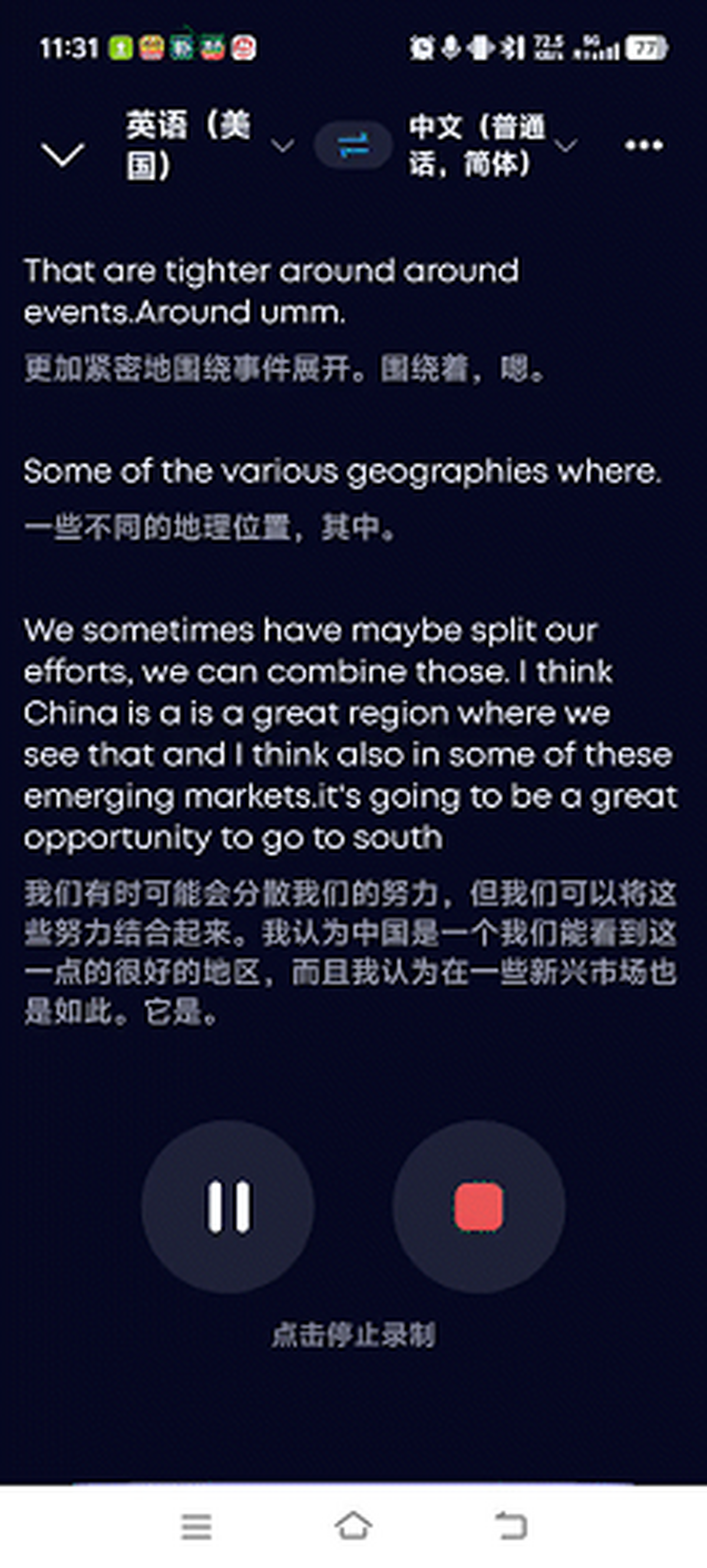Open the three-dot overflow menu

click(x=644, y=145)
